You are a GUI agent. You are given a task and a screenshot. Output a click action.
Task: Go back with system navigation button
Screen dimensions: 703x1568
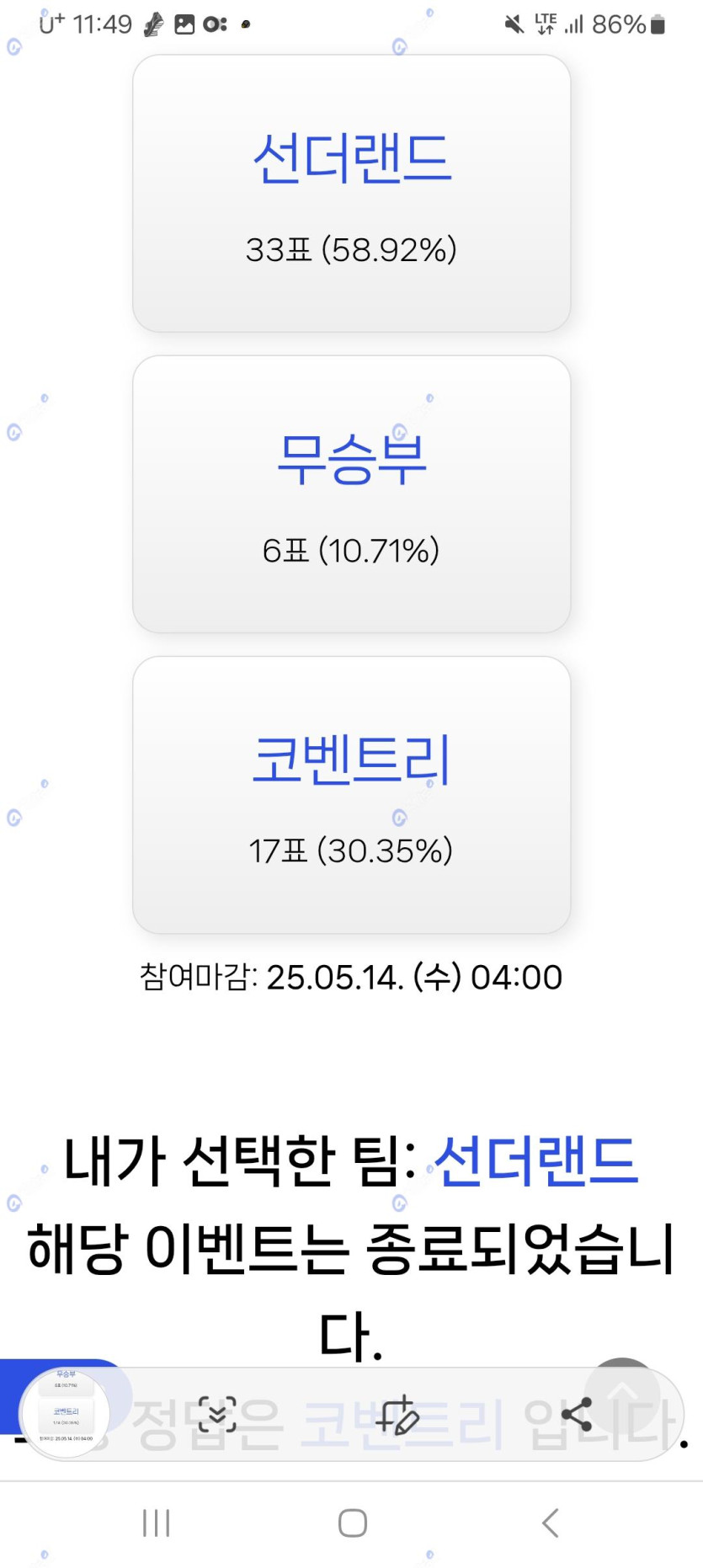pos(550,1523)
